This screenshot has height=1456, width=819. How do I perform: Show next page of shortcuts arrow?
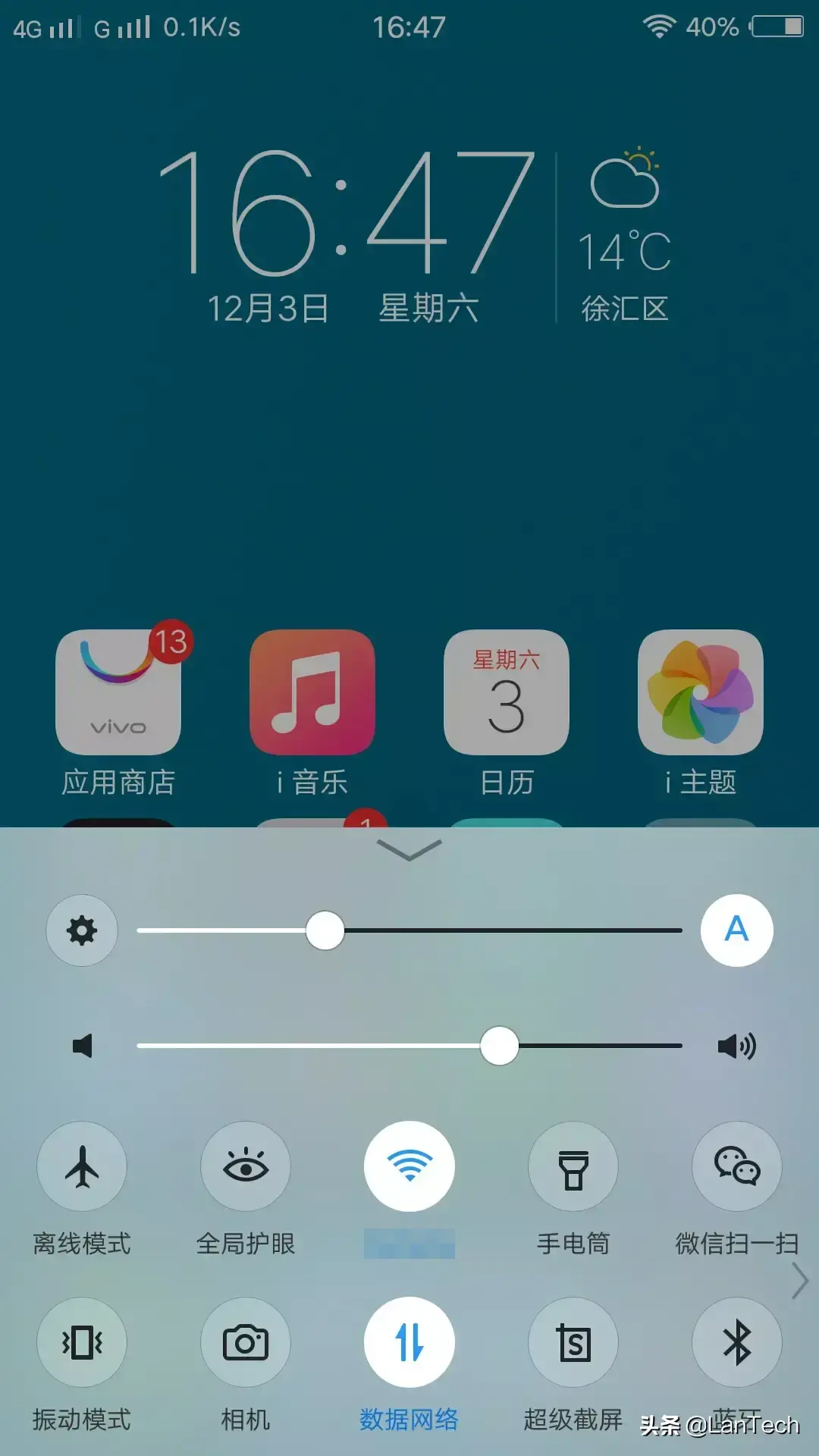pos(799,1281)
